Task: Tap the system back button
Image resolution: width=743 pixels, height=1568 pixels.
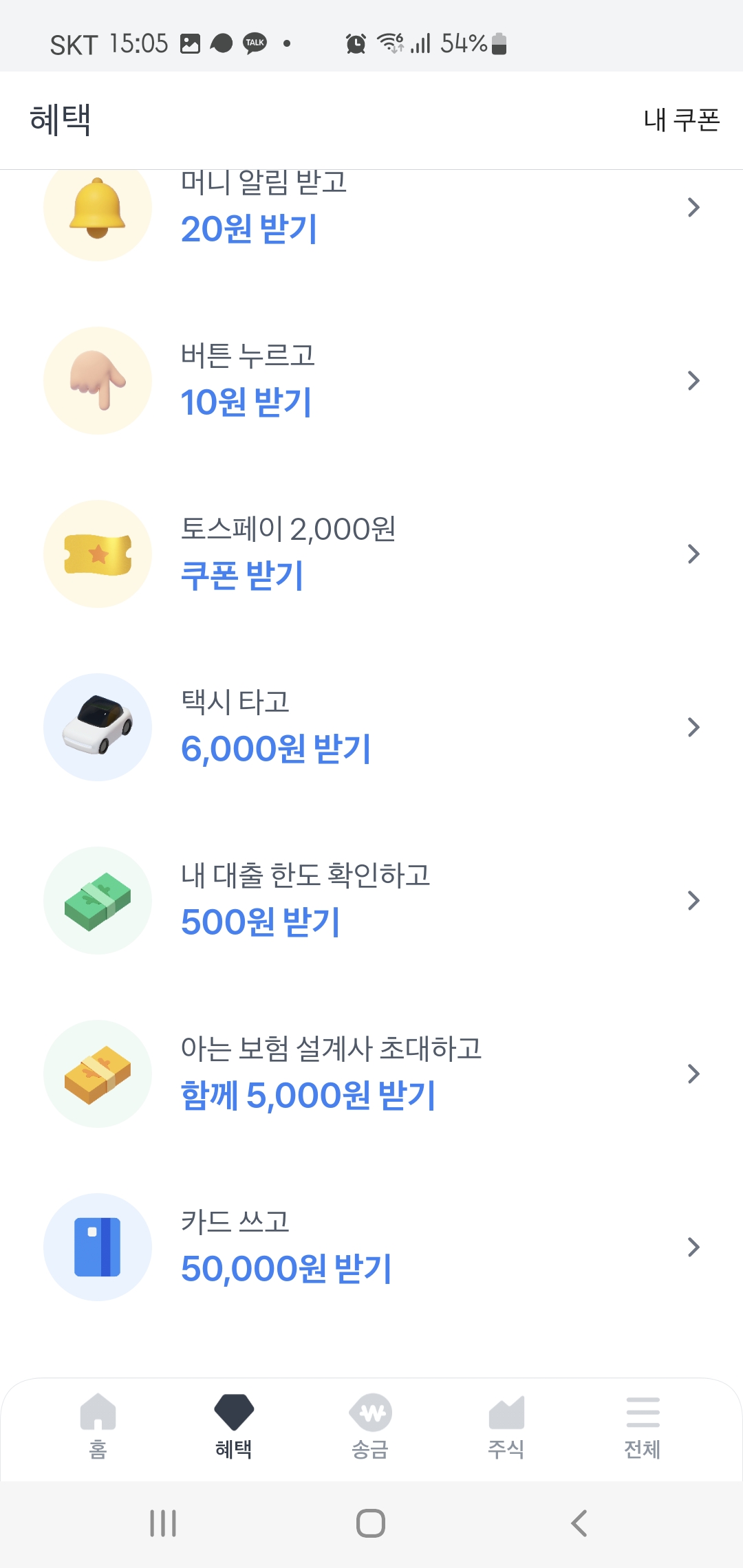Action: [x=579, y=1523]
